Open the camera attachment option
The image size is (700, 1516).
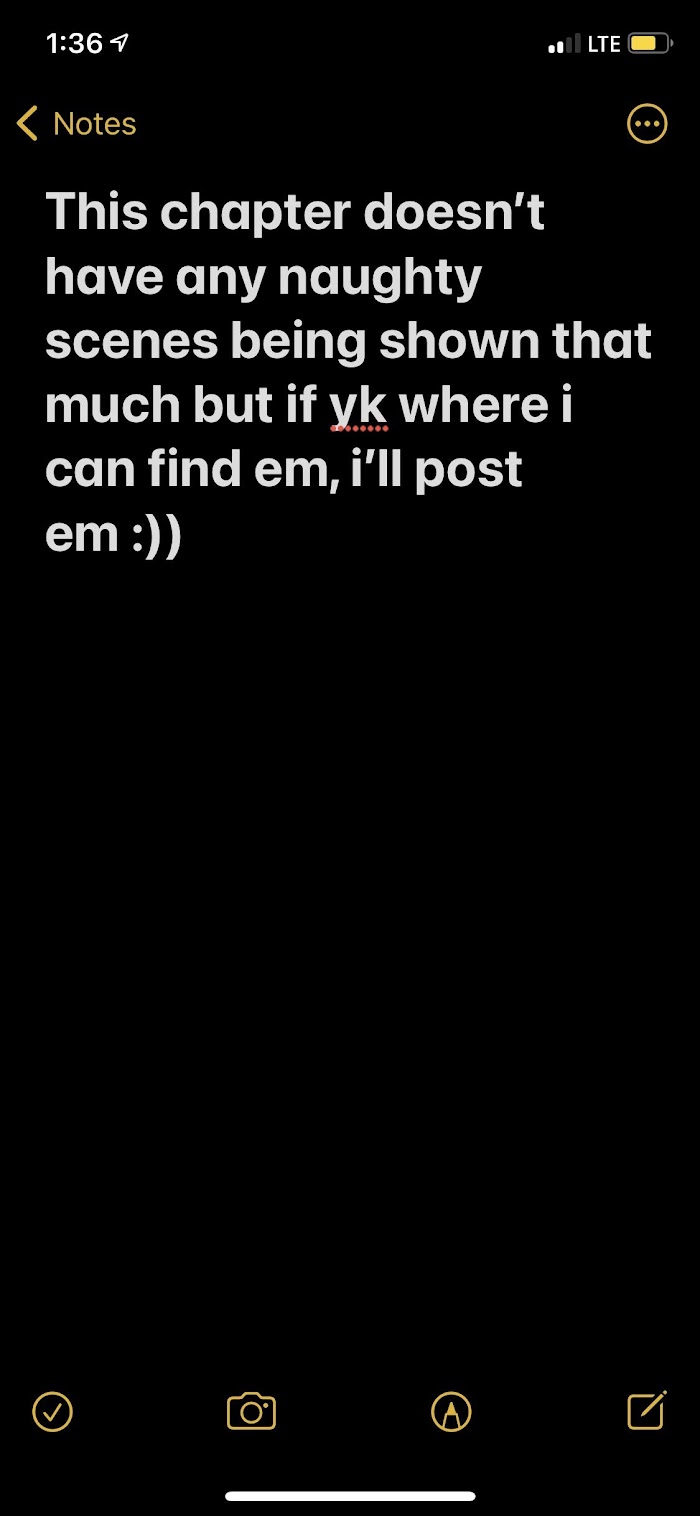[x=251, y=1411]
